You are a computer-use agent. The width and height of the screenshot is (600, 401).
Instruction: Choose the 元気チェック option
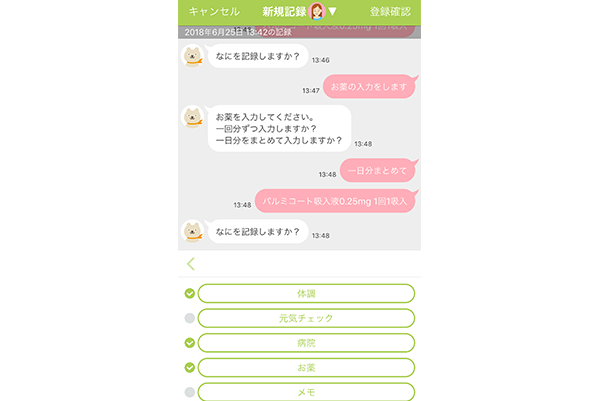pyautogui.click(x=305, y=318)
